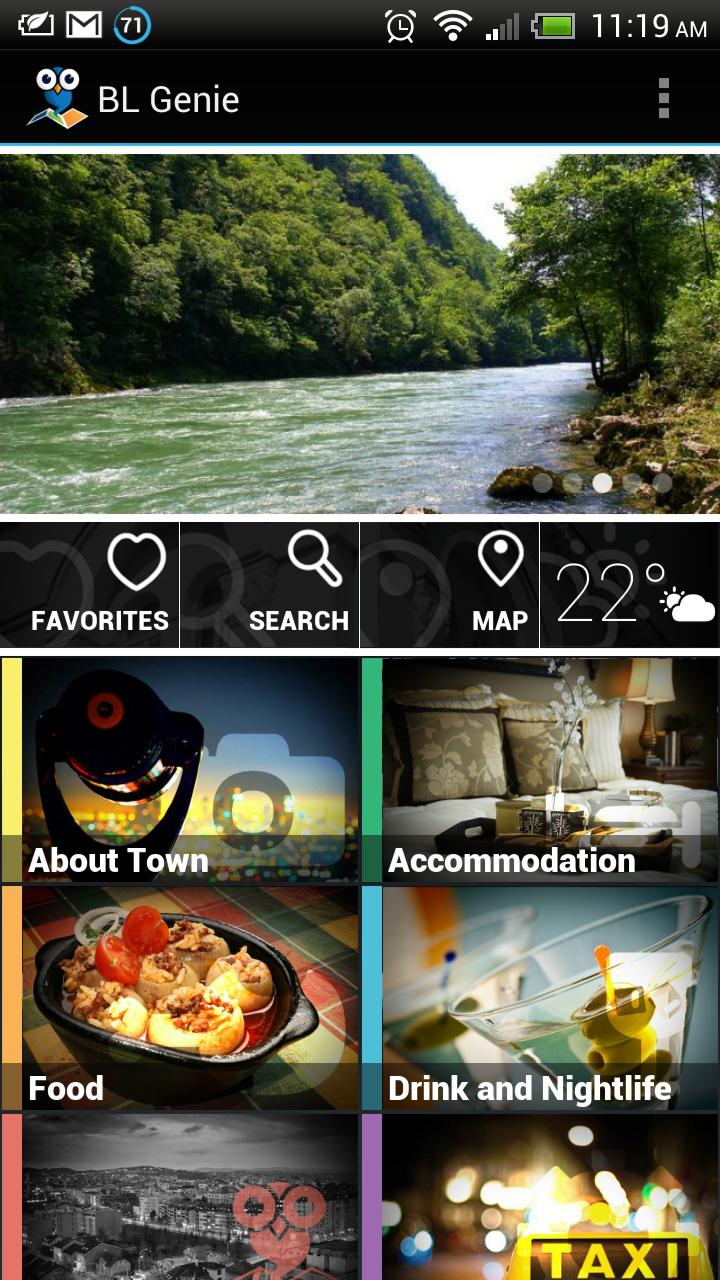Image resolution: width=720 pixels, height=1280 pixels.
Task: Tap the BL Genie owl app icon
Action: point(57,98)
